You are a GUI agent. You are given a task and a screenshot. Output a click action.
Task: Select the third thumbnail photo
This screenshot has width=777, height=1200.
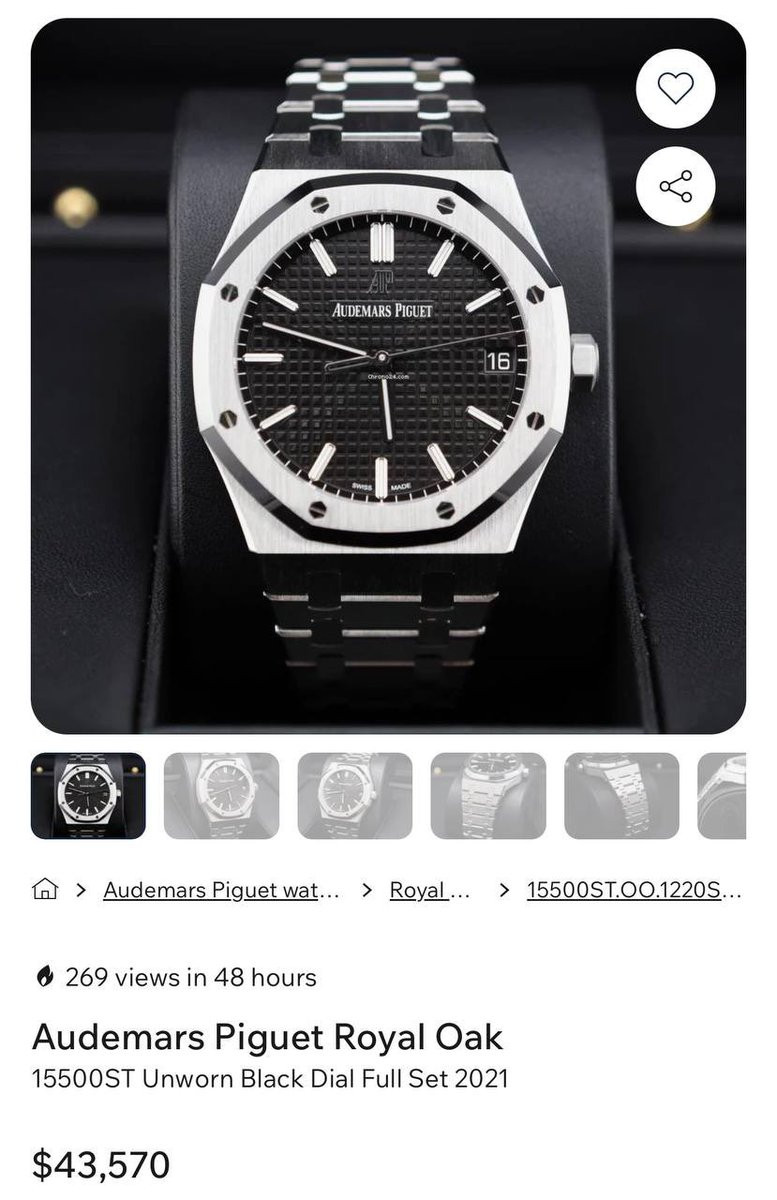[354, 796]
